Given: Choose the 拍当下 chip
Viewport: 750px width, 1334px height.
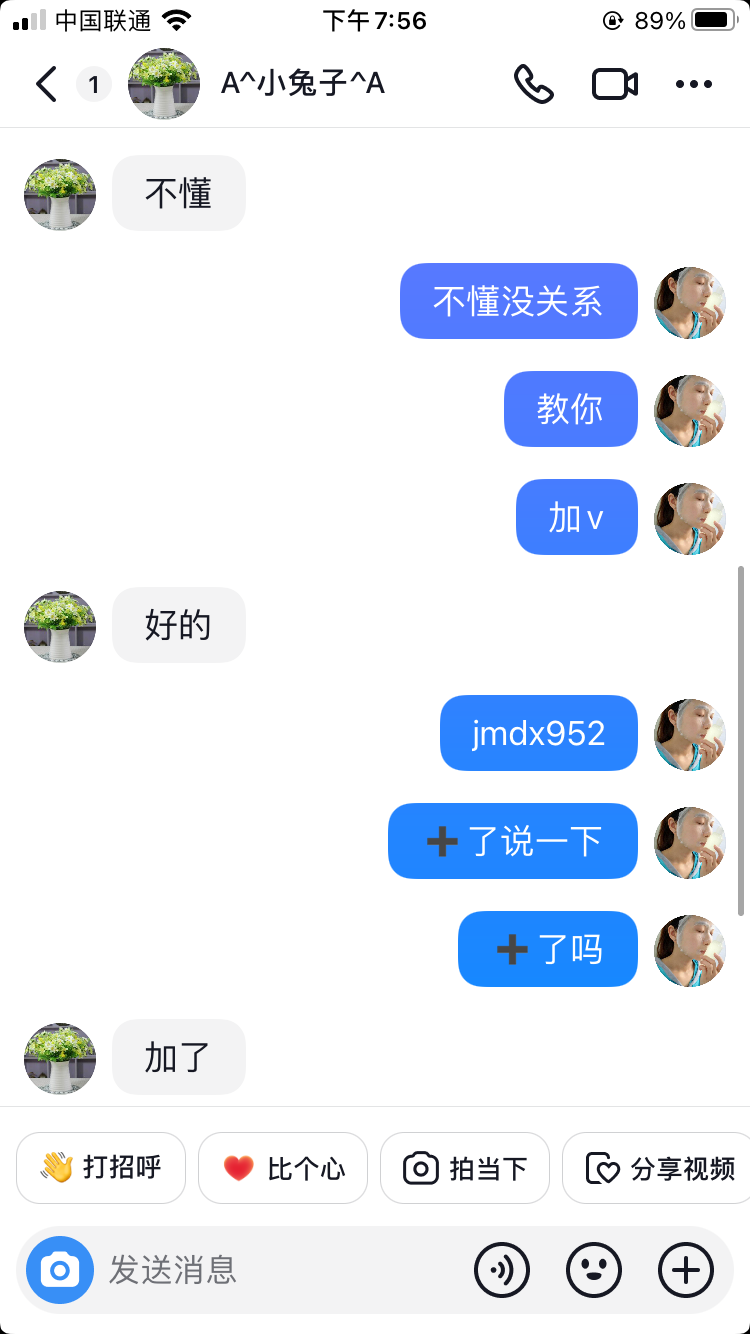Looking at the screenshot, I should pyautogui.click(x=465, y=1167).
